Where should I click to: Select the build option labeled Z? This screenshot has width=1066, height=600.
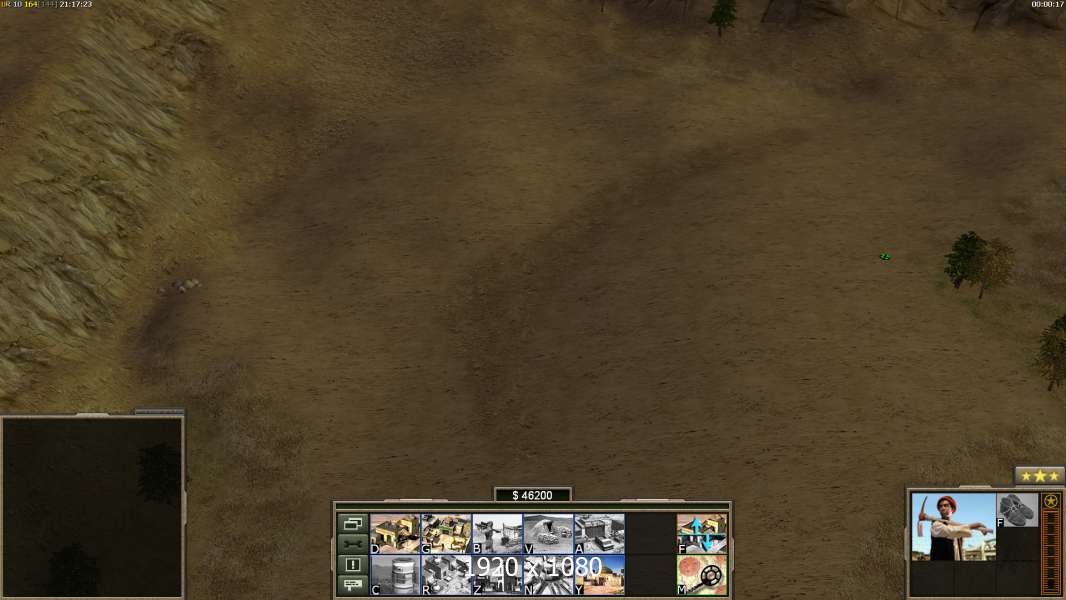click(497, 575)
